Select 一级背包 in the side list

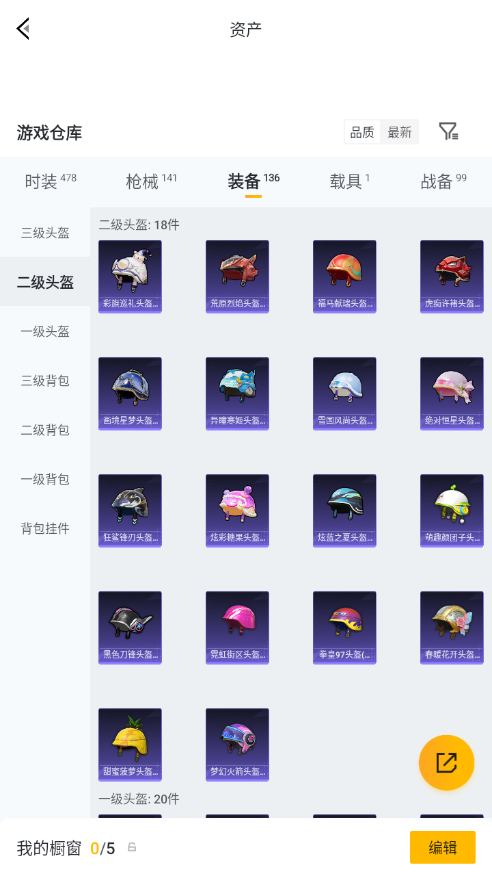(x=45, y=479)
